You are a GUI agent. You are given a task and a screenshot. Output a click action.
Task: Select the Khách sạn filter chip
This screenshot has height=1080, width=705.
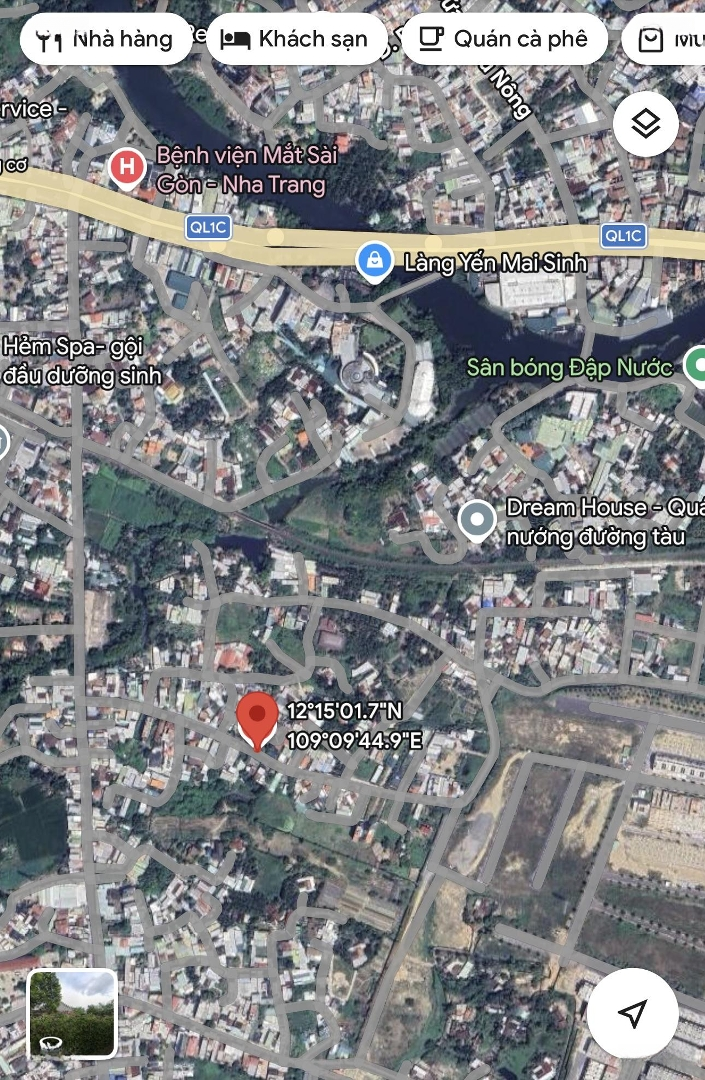(x=296, y=40)
